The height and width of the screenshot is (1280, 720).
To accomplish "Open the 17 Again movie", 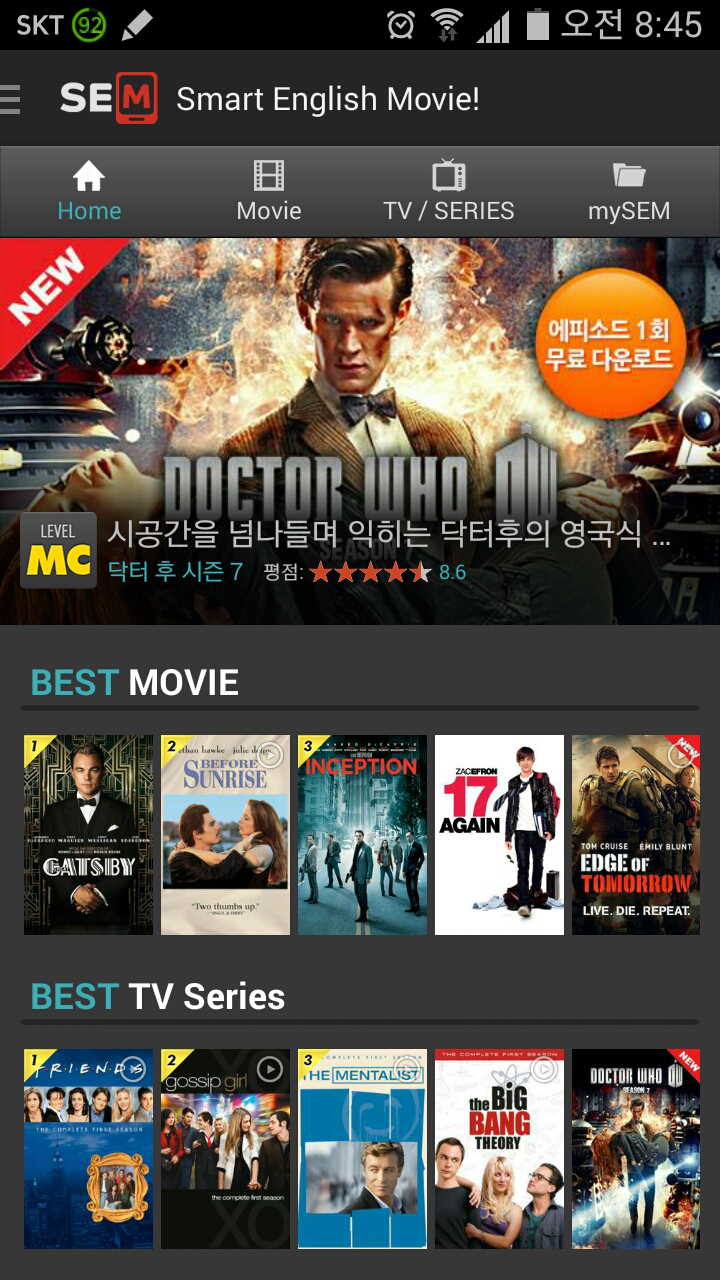I will [x=500, y=835].
